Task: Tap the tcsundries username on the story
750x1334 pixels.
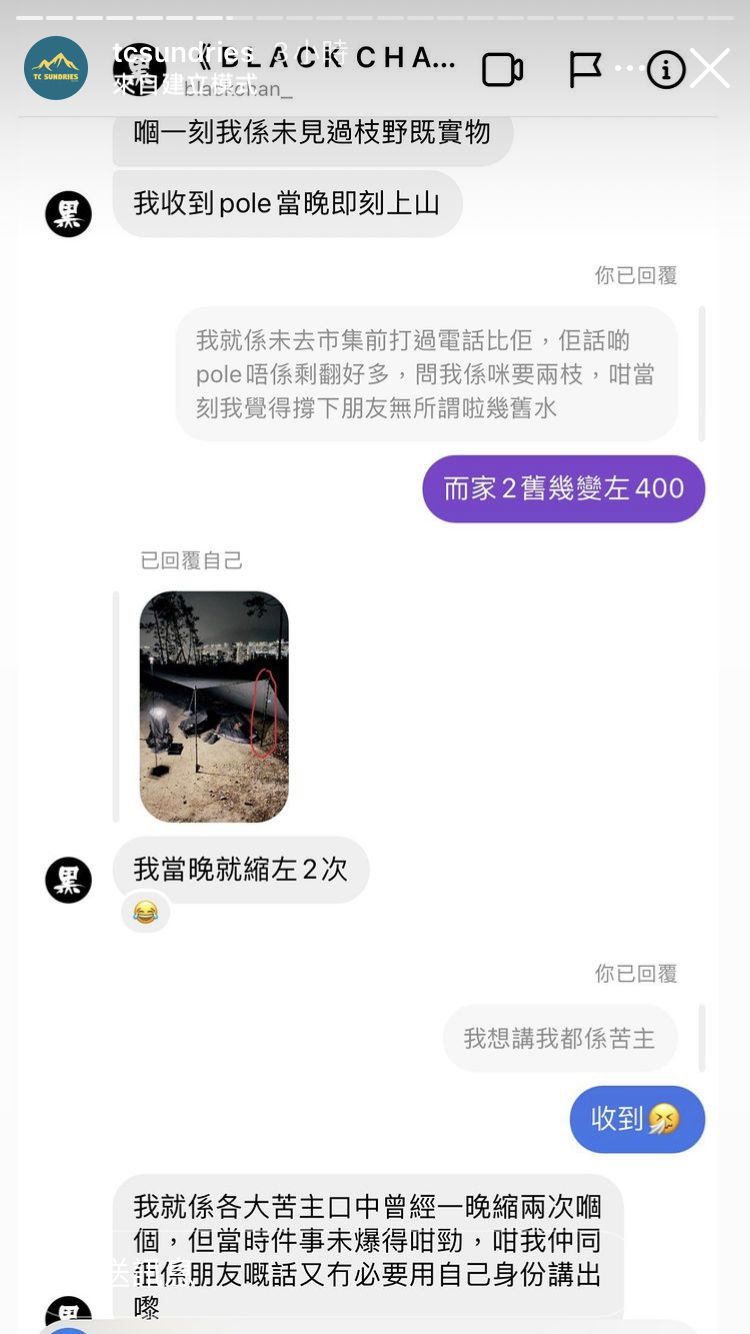Action: 183,52
